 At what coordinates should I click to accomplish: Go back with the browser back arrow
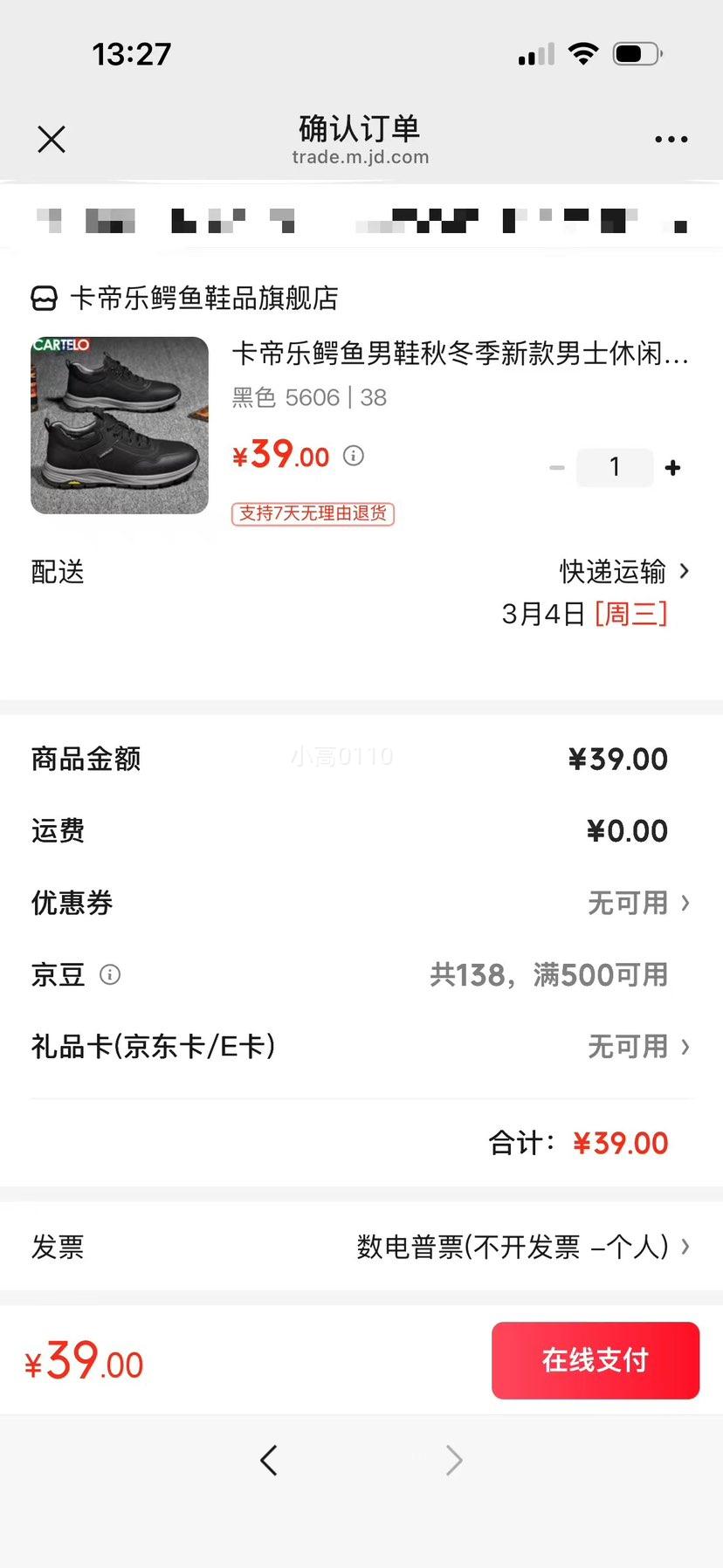click(269, 1460)
